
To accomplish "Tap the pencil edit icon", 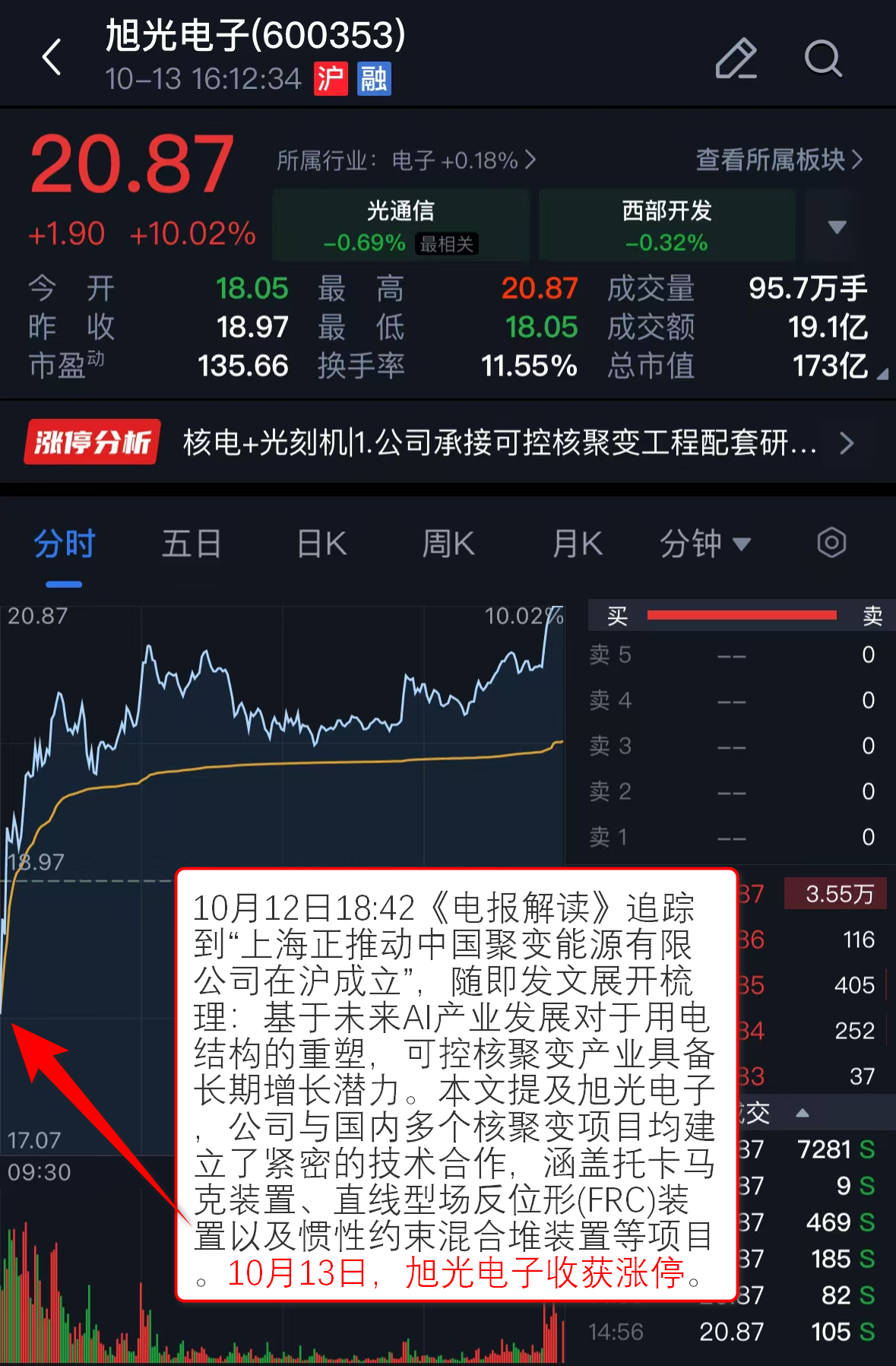I will [736, 58].
